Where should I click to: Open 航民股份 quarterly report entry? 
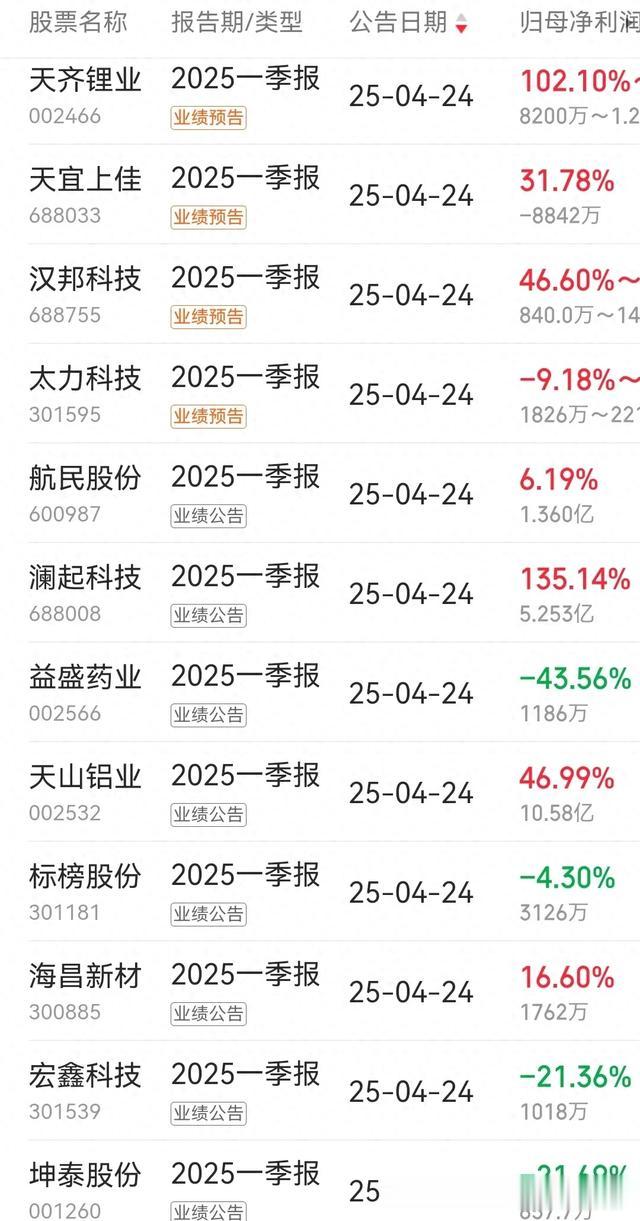pos(320,493)
